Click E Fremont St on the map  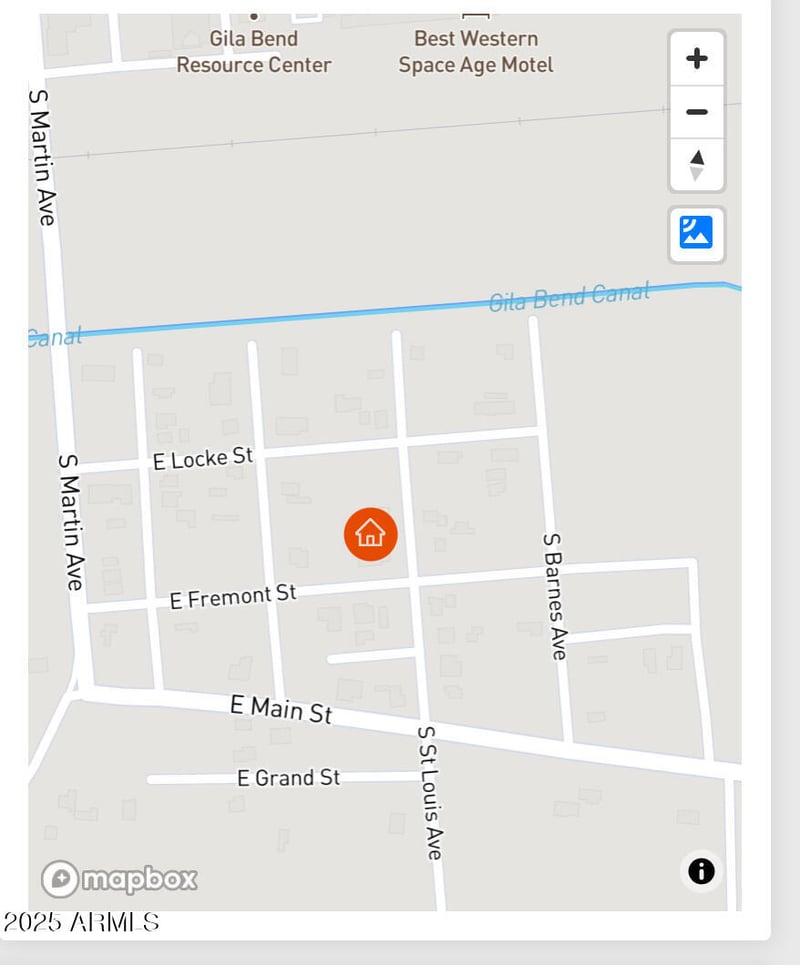point(233,593)
